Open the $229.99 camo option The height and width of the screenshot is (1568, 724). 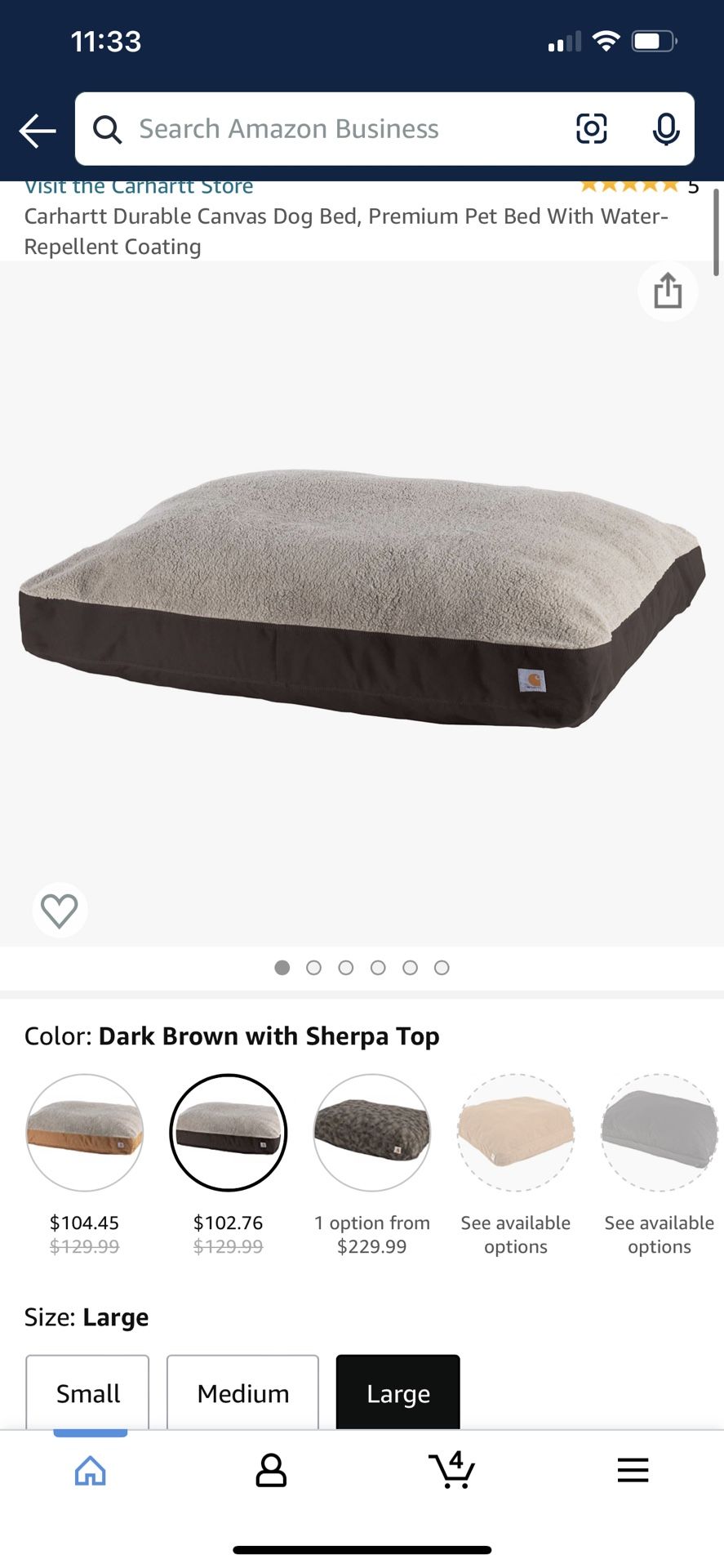(371, 1133)
